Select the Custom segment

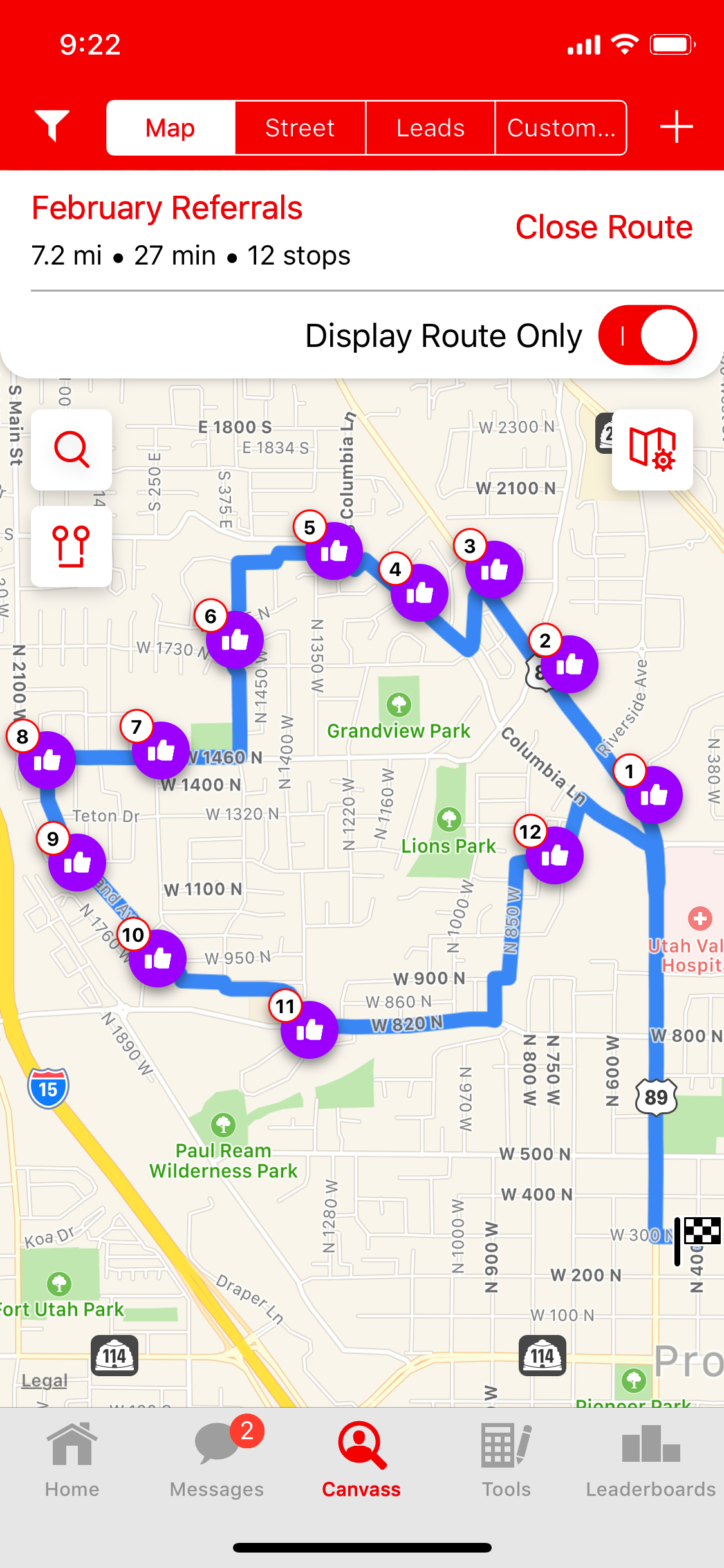click(x=561, y=128)
